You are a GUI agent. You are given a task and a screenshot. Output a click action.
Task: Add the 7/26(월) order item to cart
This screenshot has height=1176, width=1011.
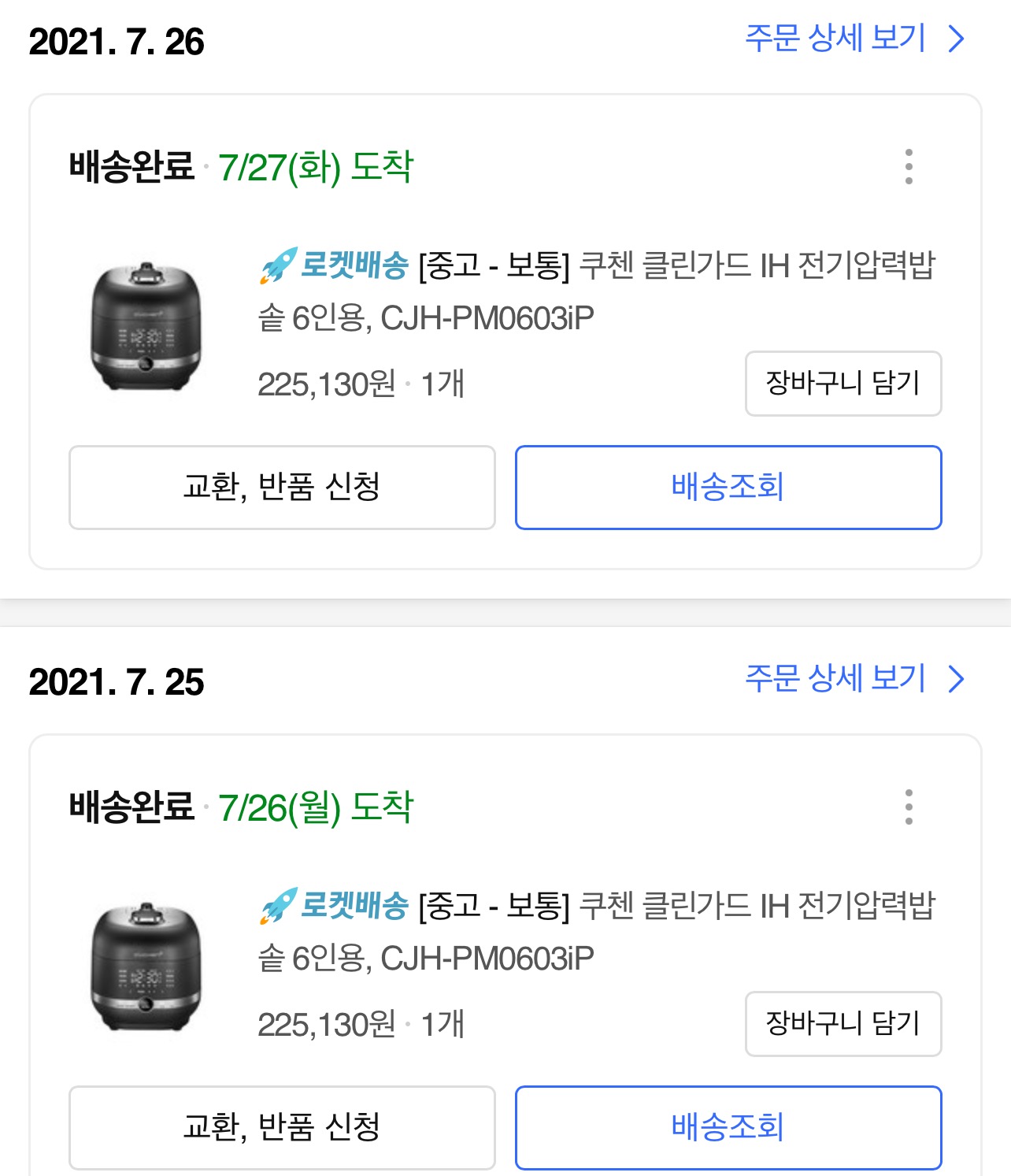842,1024
